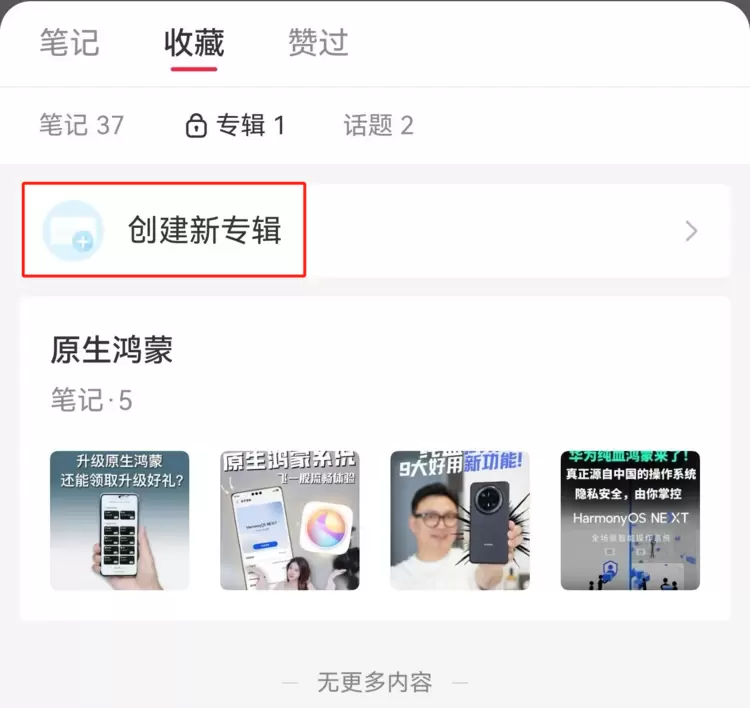Tap 创建新专辑 to create an album

(x=204, y=231)
